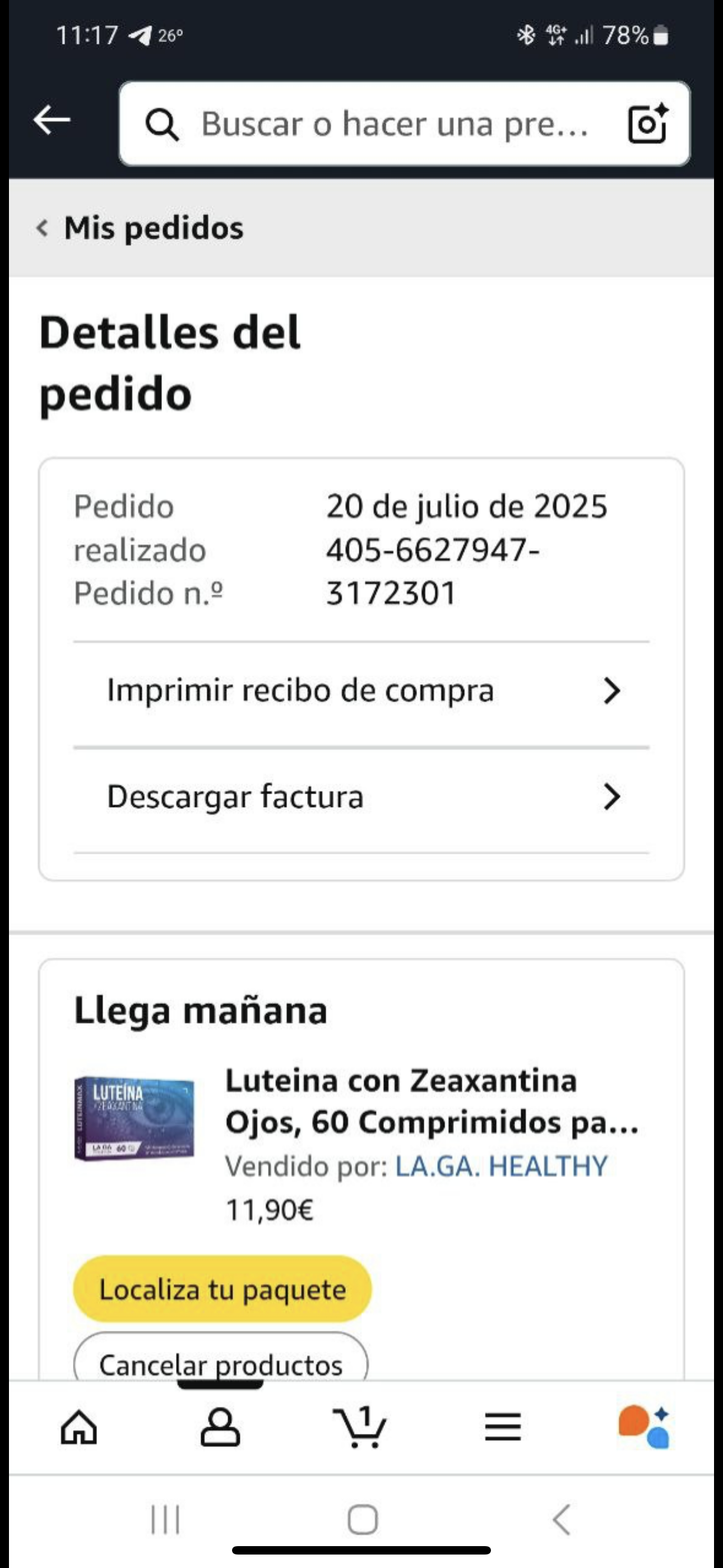The image size is (723, 1568).
Task: Launch the AI assistant tab
Action: coord(644,1427)
